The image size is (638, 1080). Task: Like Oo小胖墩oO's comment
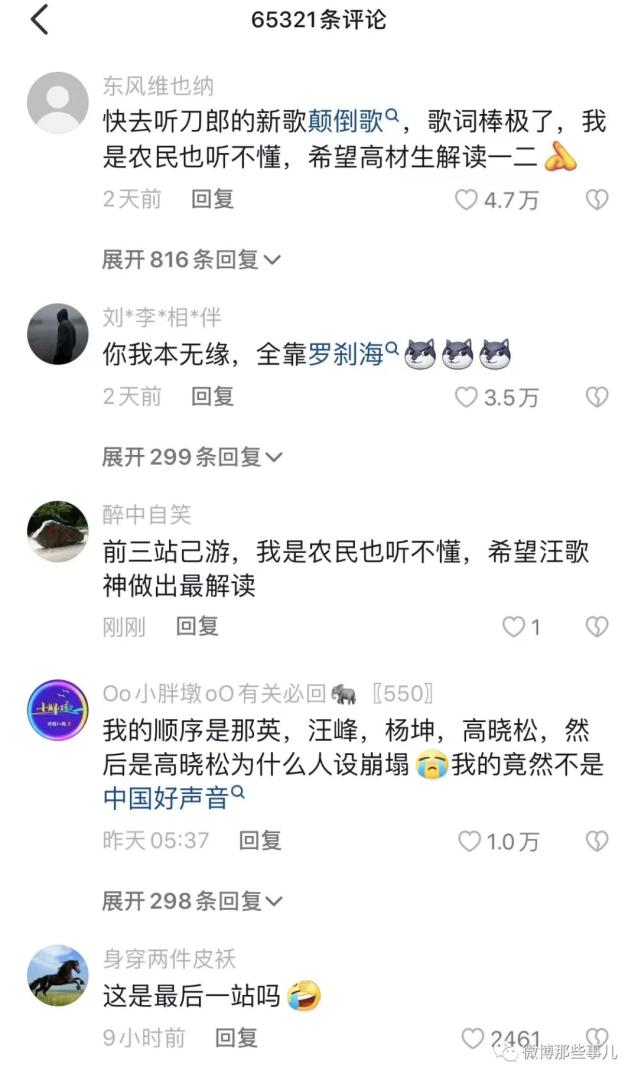[x=470, y=841]
